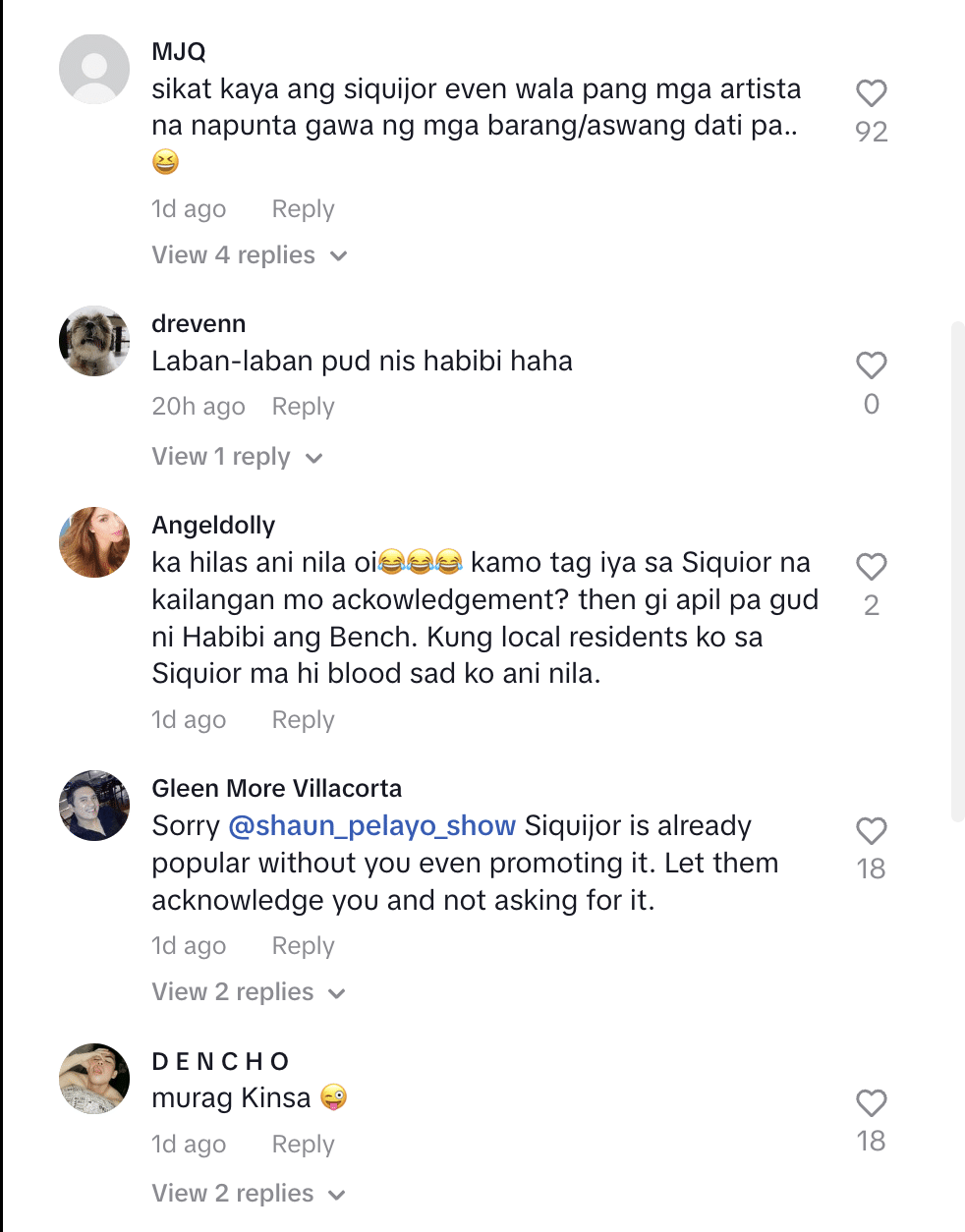Like MJQ's comment about Siquijor

[x=871, y=94]
